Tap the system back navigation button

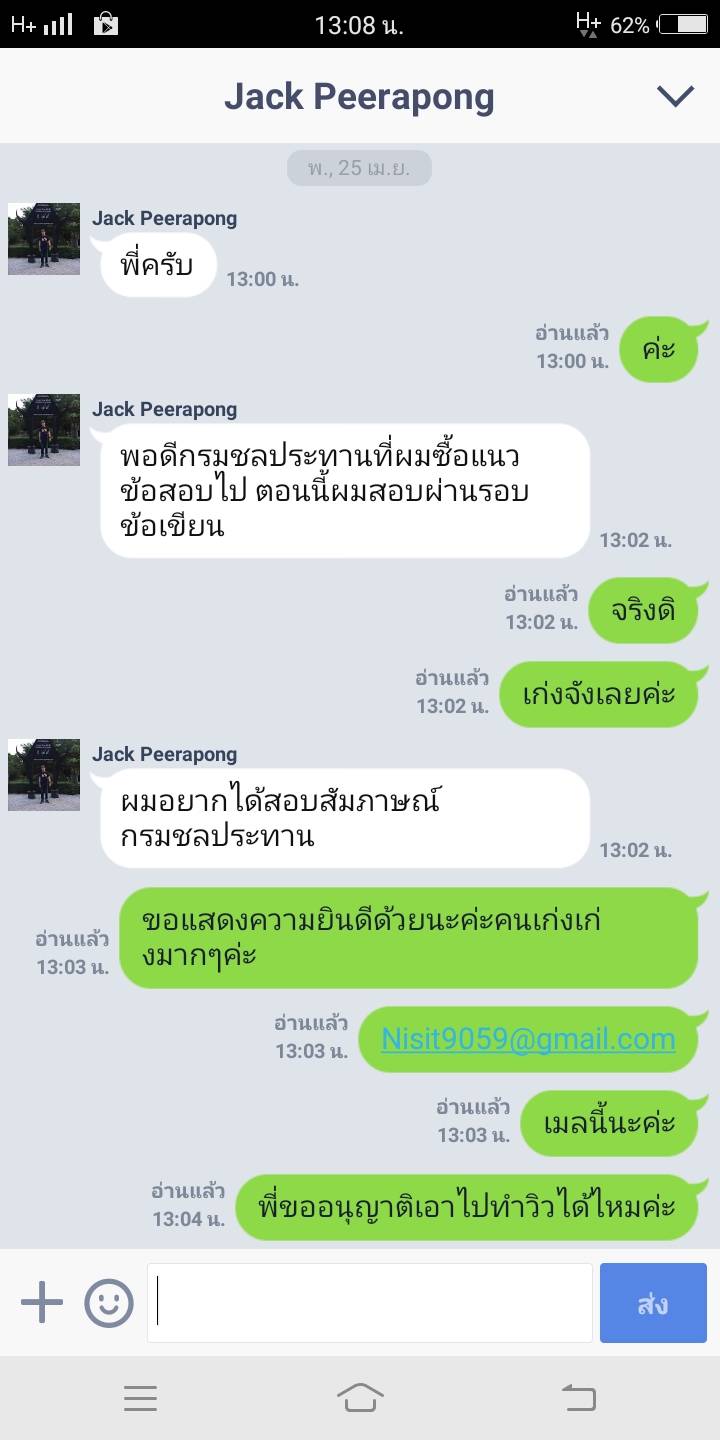click(579, 1397)
